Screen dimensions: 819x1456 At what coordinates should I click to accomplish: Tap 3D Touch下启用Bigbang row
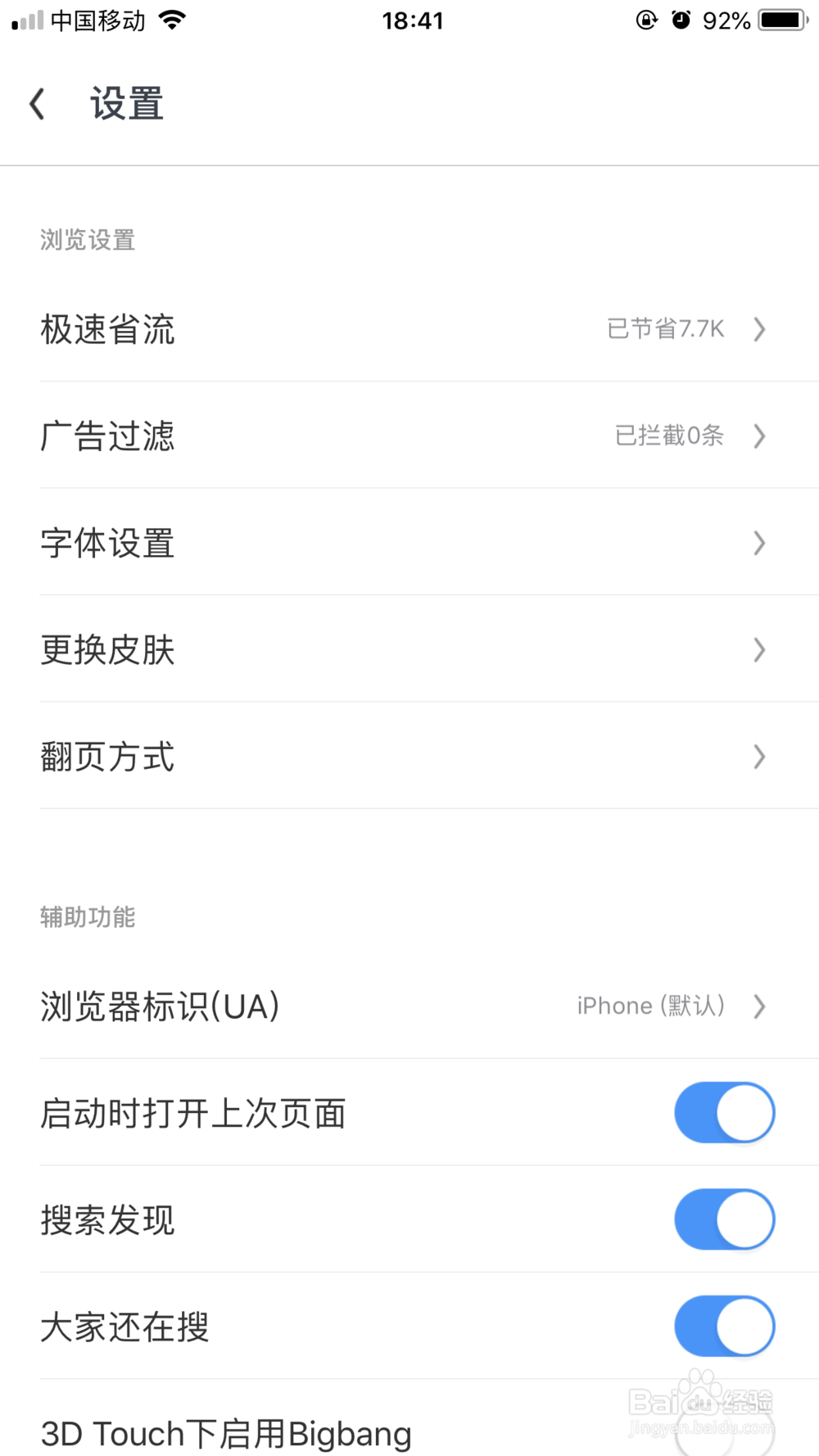pos(328,1433)
